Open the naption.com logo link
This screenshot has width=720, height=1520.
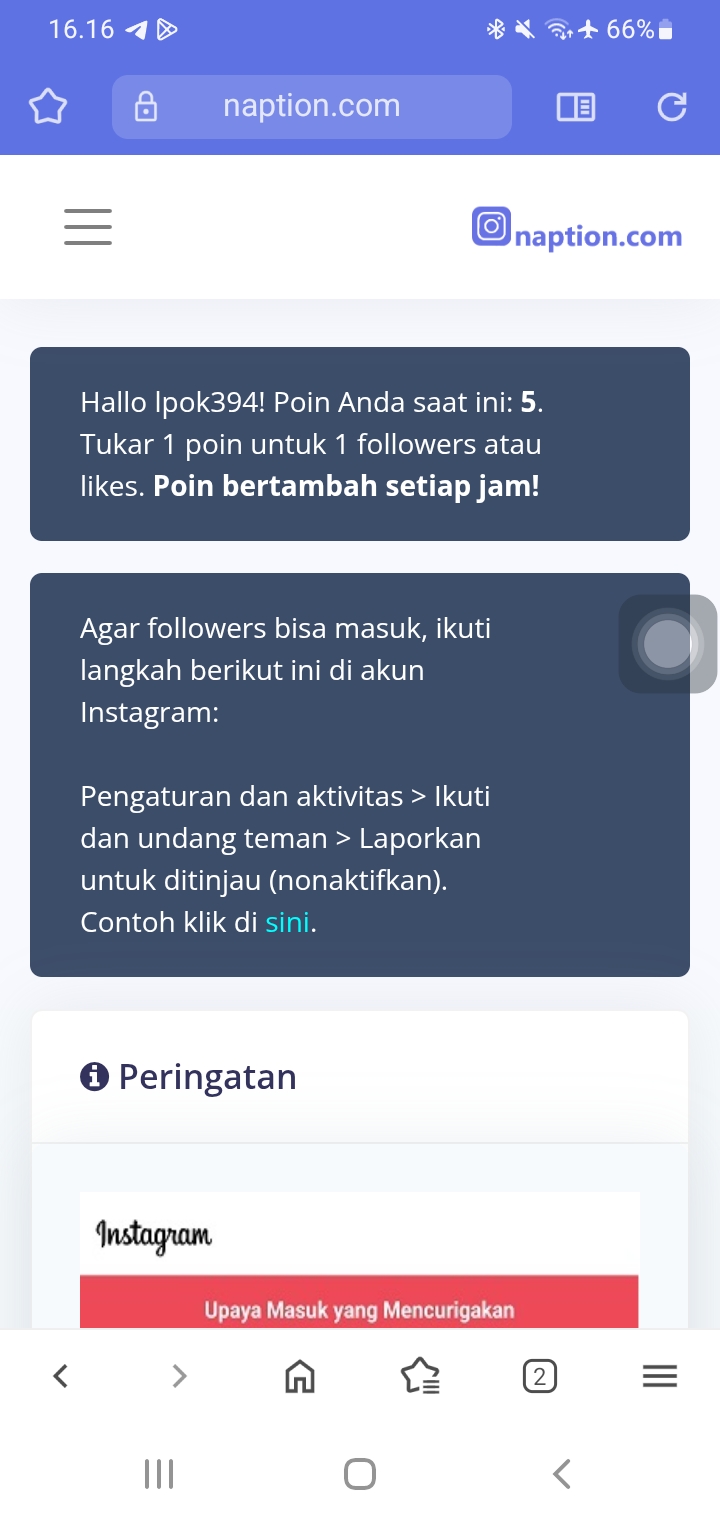pyautogui.click(x=577, y=230)
